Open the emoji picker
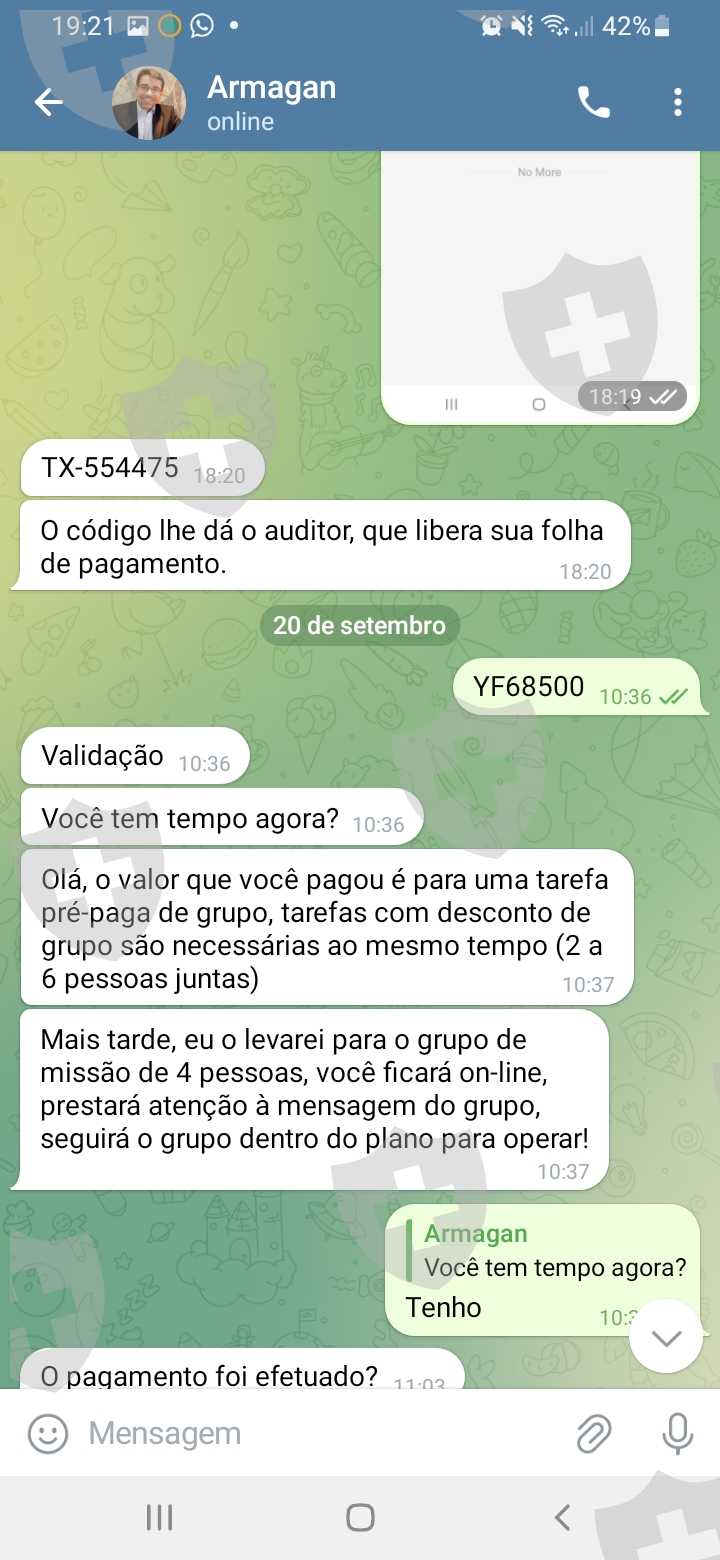Screen dimensions: 720x1560 pos(47,1434)
